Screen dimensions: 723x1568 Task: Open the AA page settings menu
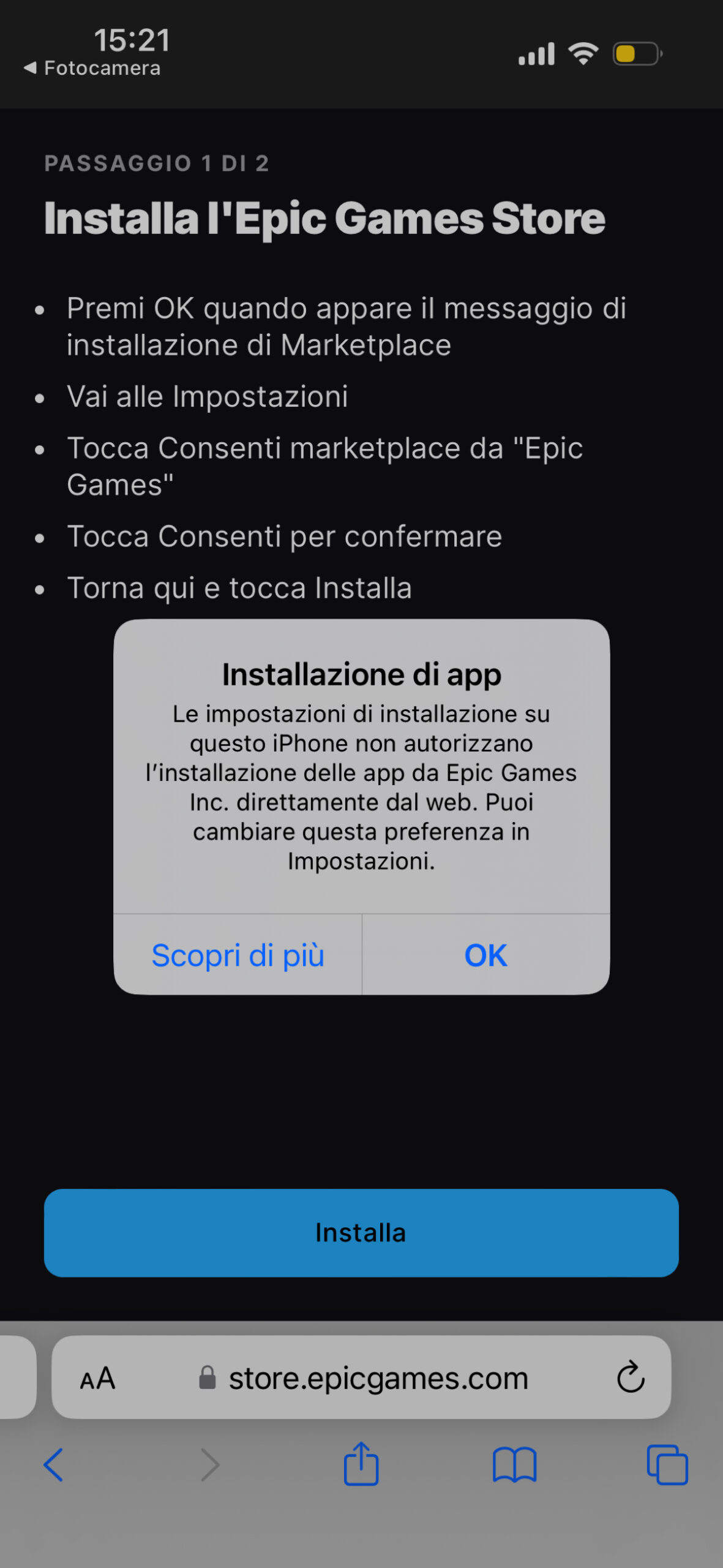click(x=97, y=1378)
